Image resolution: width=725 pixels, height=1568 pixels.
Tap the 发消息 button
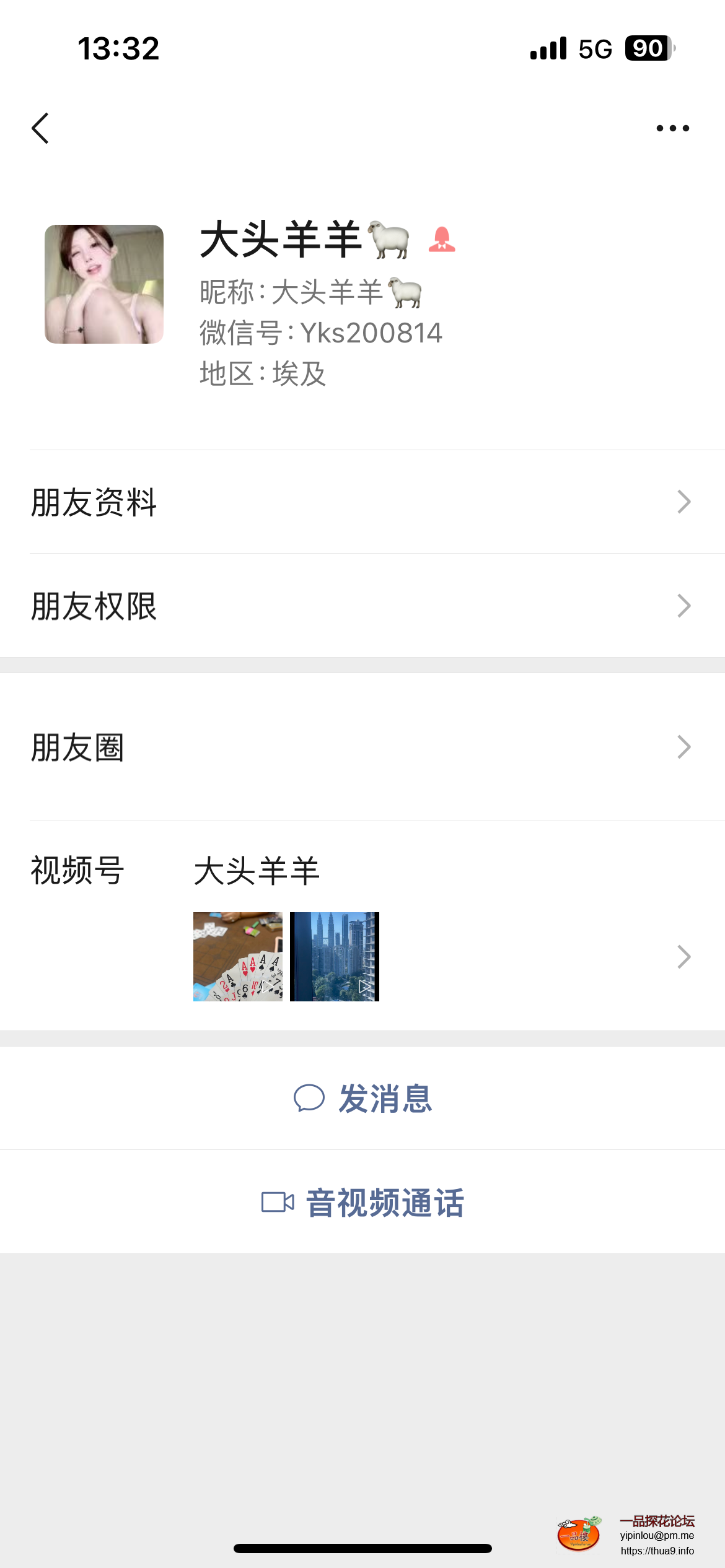tap(362, 1099)
